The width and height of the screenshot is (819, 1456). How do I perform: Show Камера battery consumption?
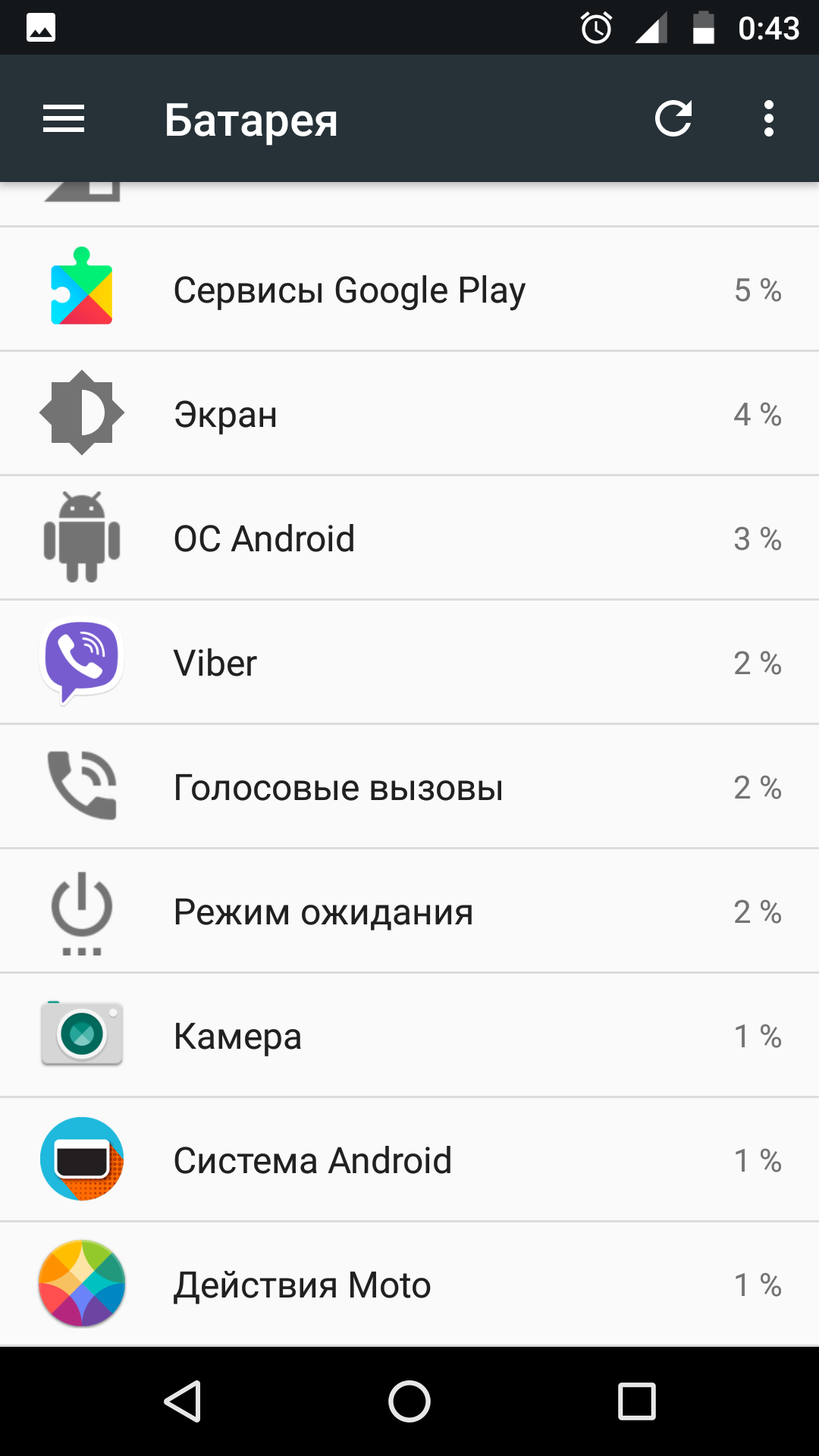point(409,1035)
